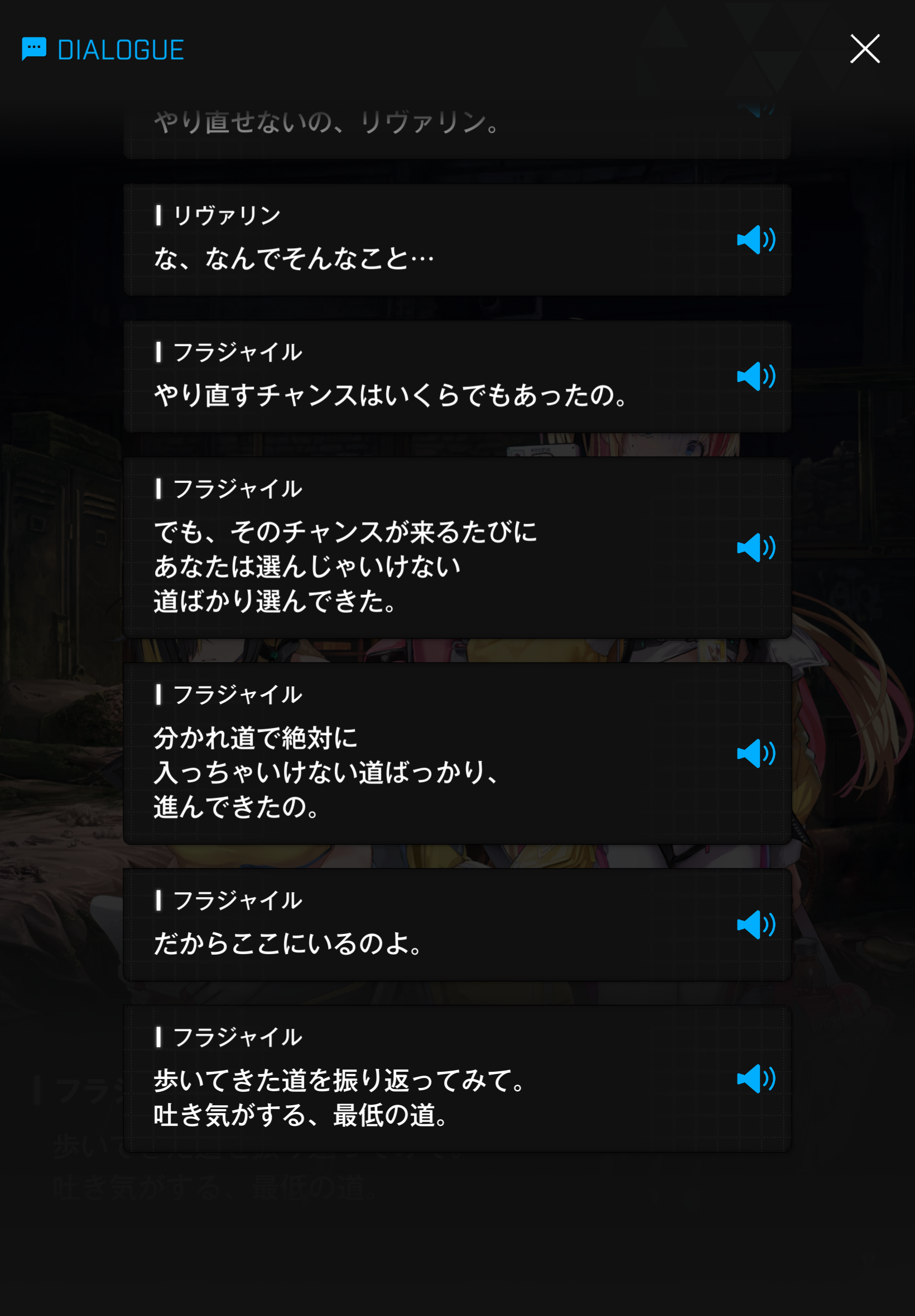915x1316 pixels.
Task: Play voice for でも、そのチャンスが来るたびに line
Action: [755, 548]
